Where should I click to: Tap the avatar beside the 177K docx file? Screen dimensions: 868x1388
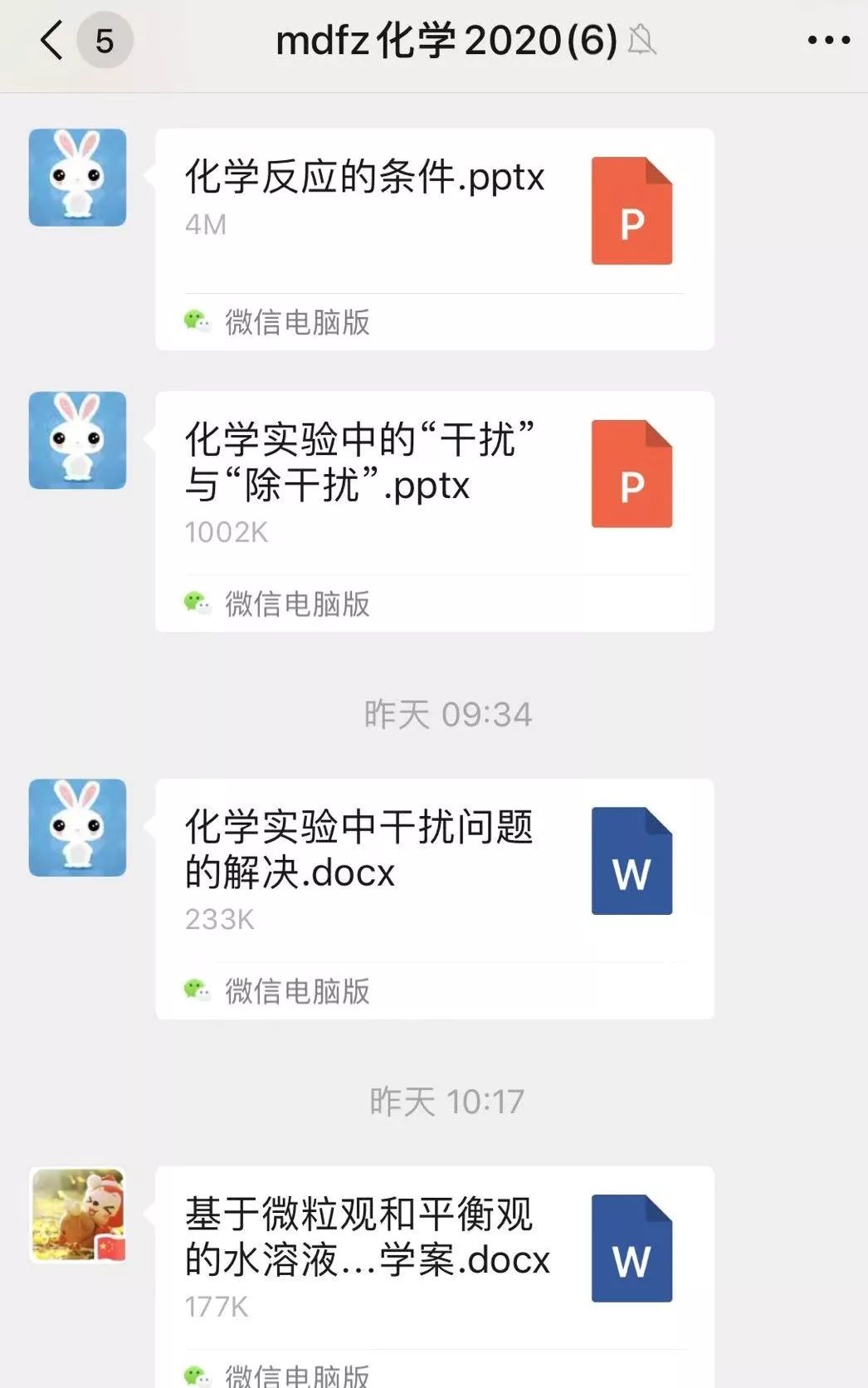[x=78, y=1214]
